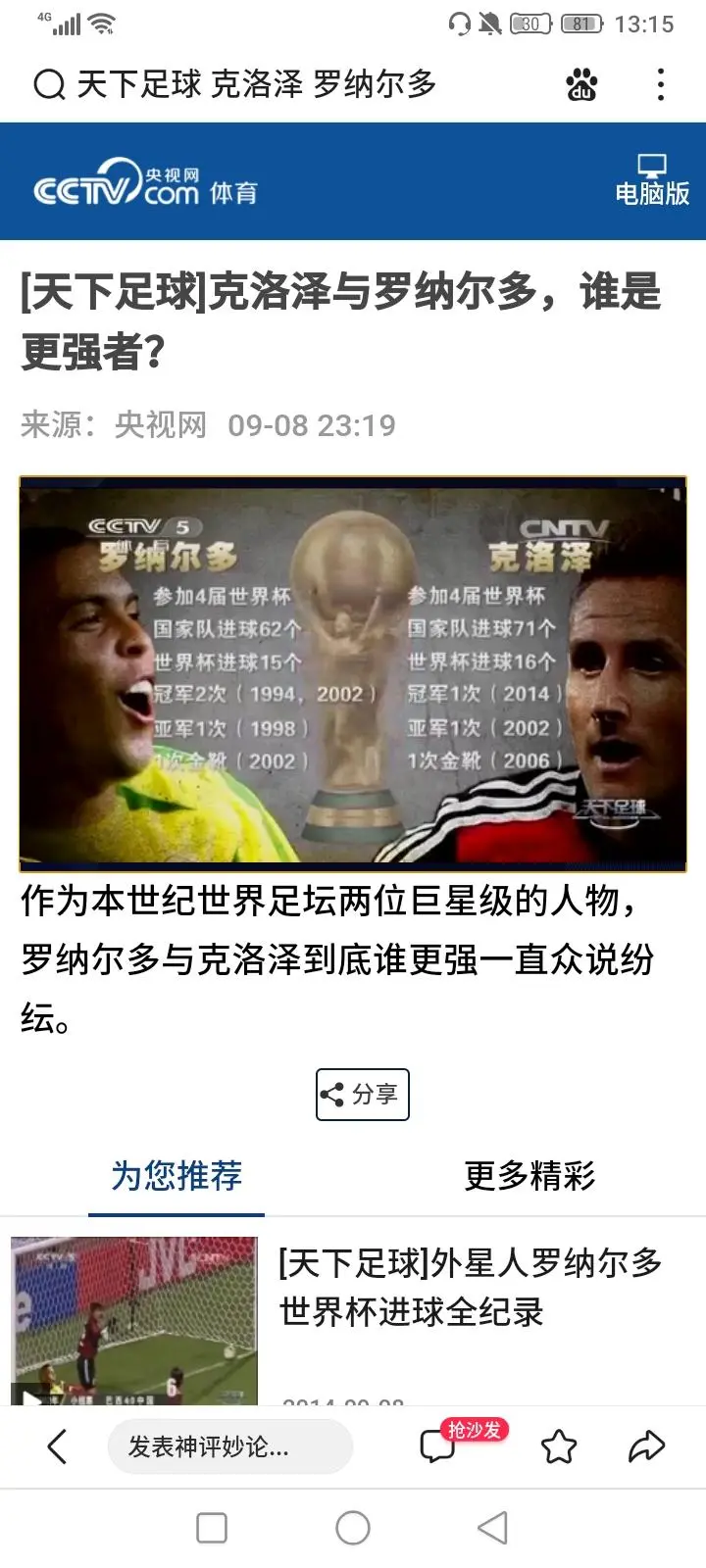Viewport: 706px width, 1568px height.
Task: Tap the system home button
Action: [x=353, y=1527]
